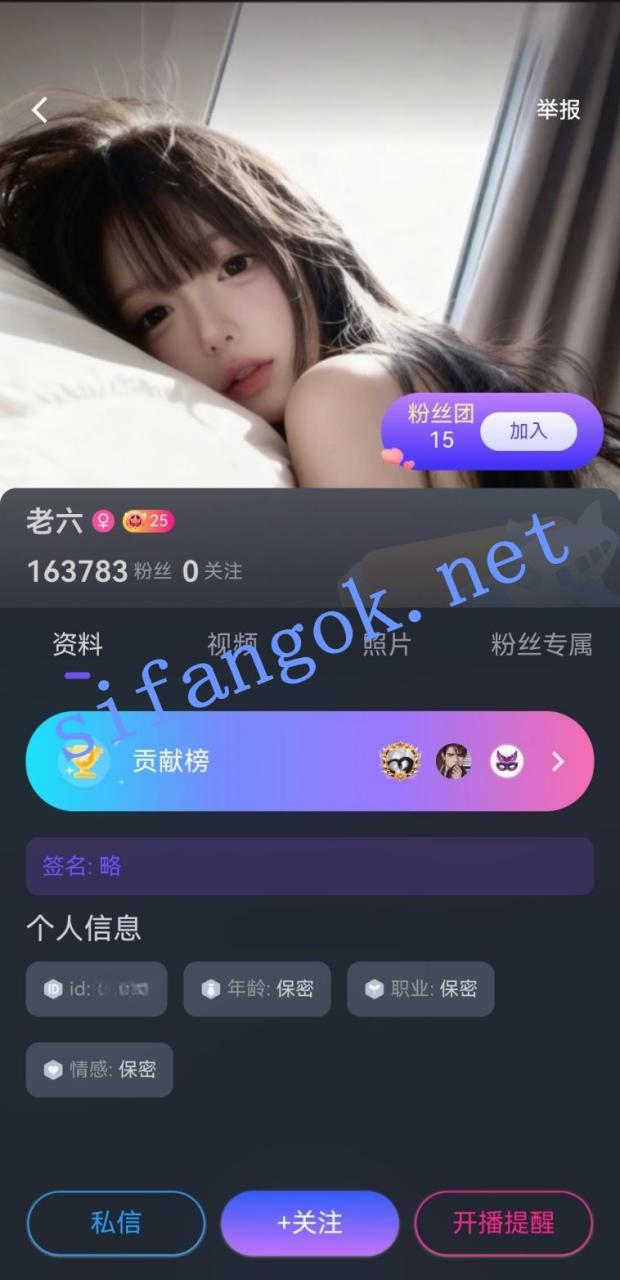Viewport: 620px width, 1280px height.
Task: Open the 照片 tab
Action: 386,645
